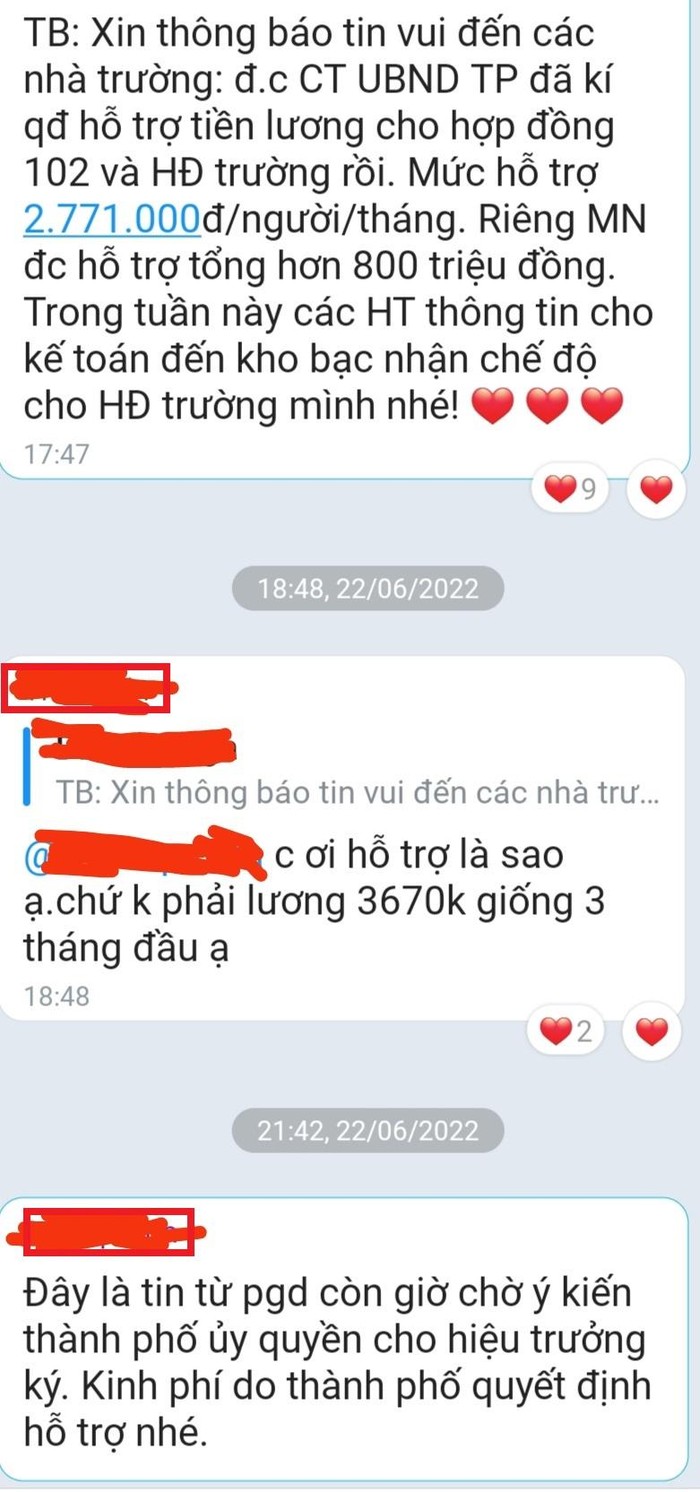700x1492 pixels.
Task: Heart the 18:48 message about lương 3670k
Action: pyautogui.click(x=651, y=1031)
